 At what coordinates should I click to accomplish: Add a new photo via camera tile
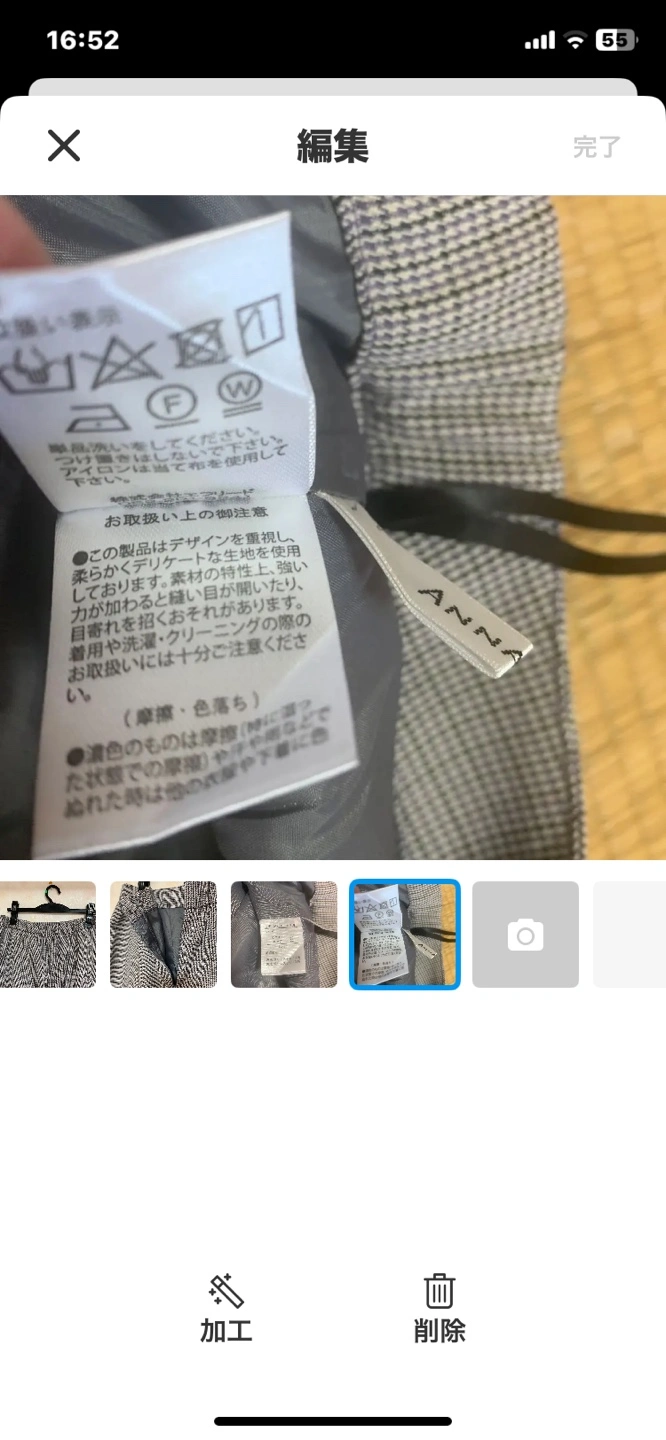525,935
